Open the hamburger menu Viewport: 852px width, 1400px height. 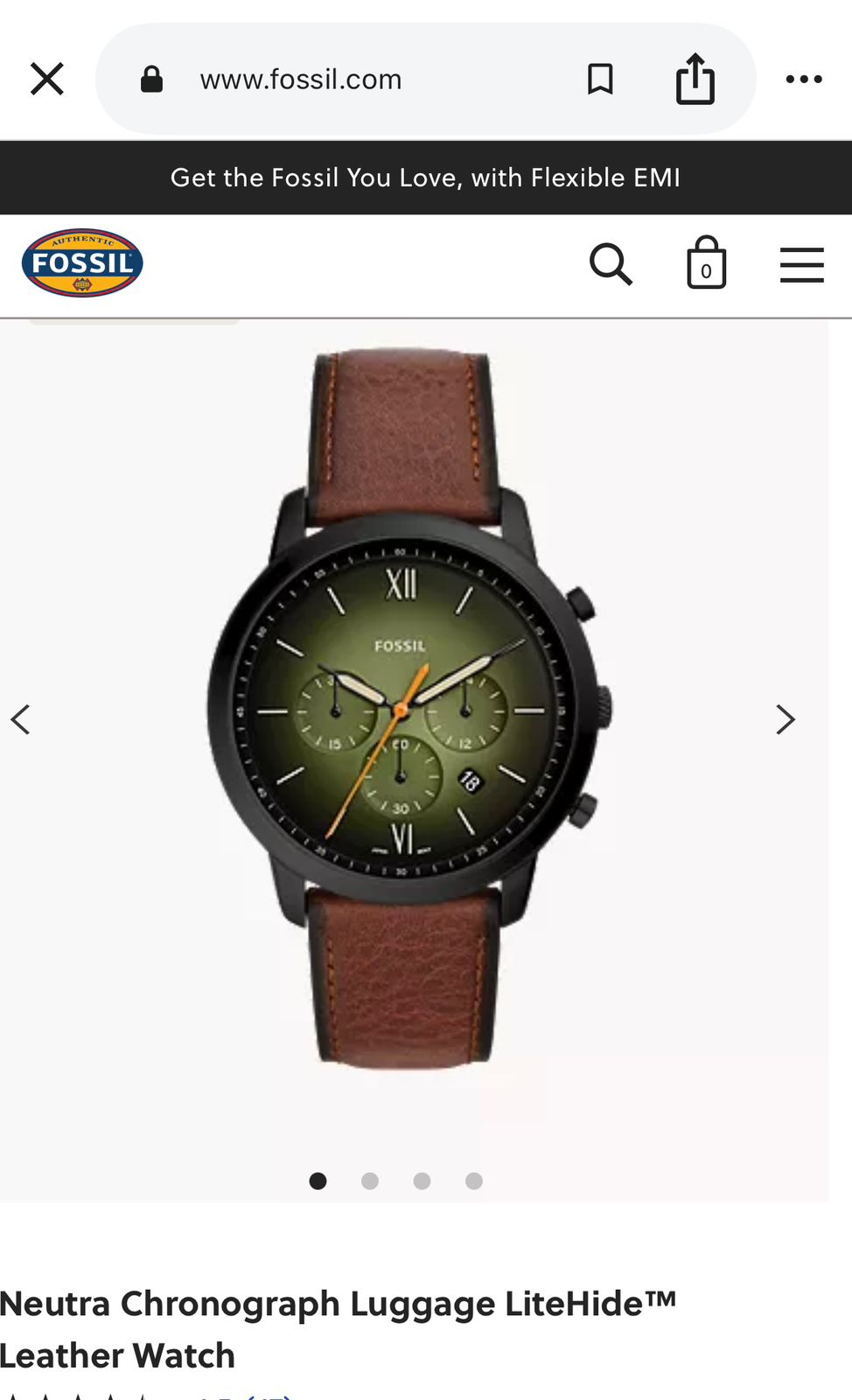point(801,264)
